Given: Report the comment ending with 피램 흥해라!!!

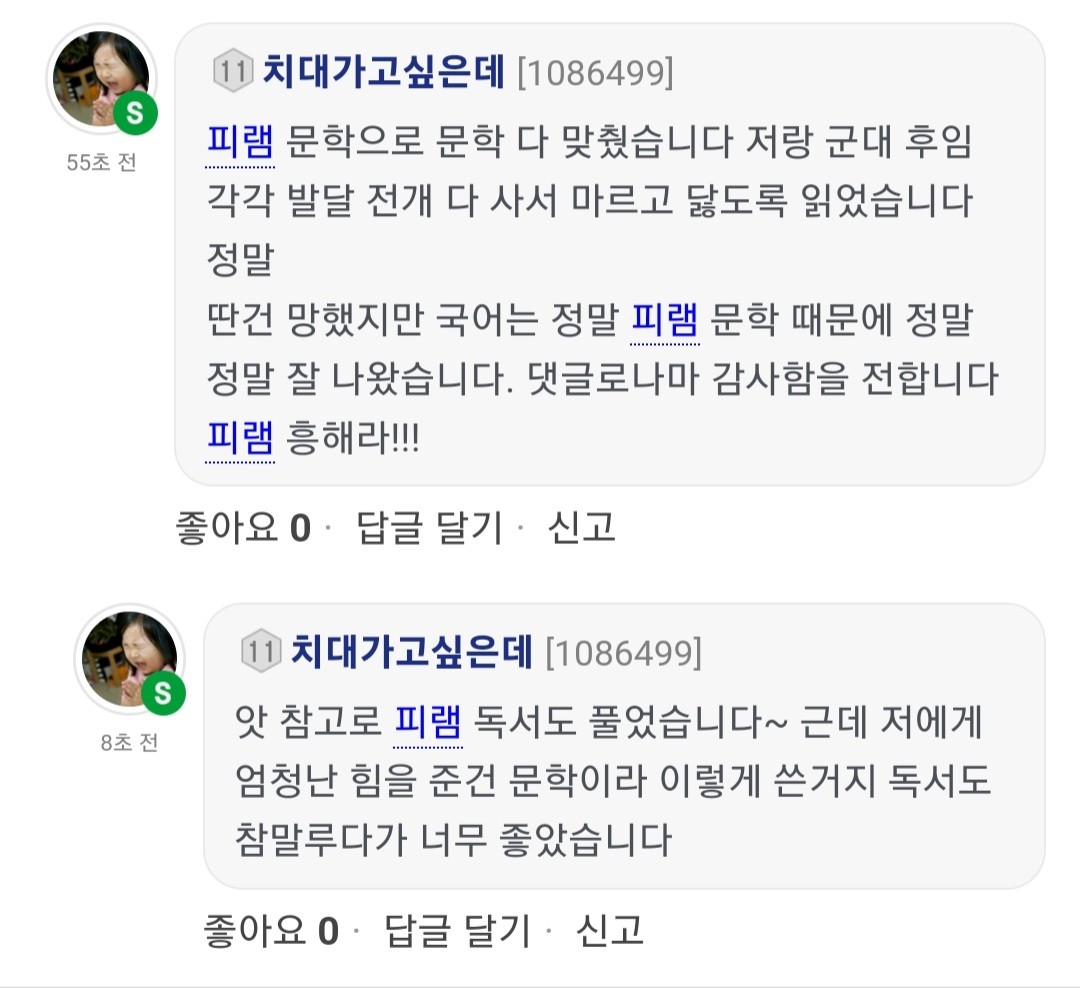Looking at the screenshot, I should (x=581, y=528).
